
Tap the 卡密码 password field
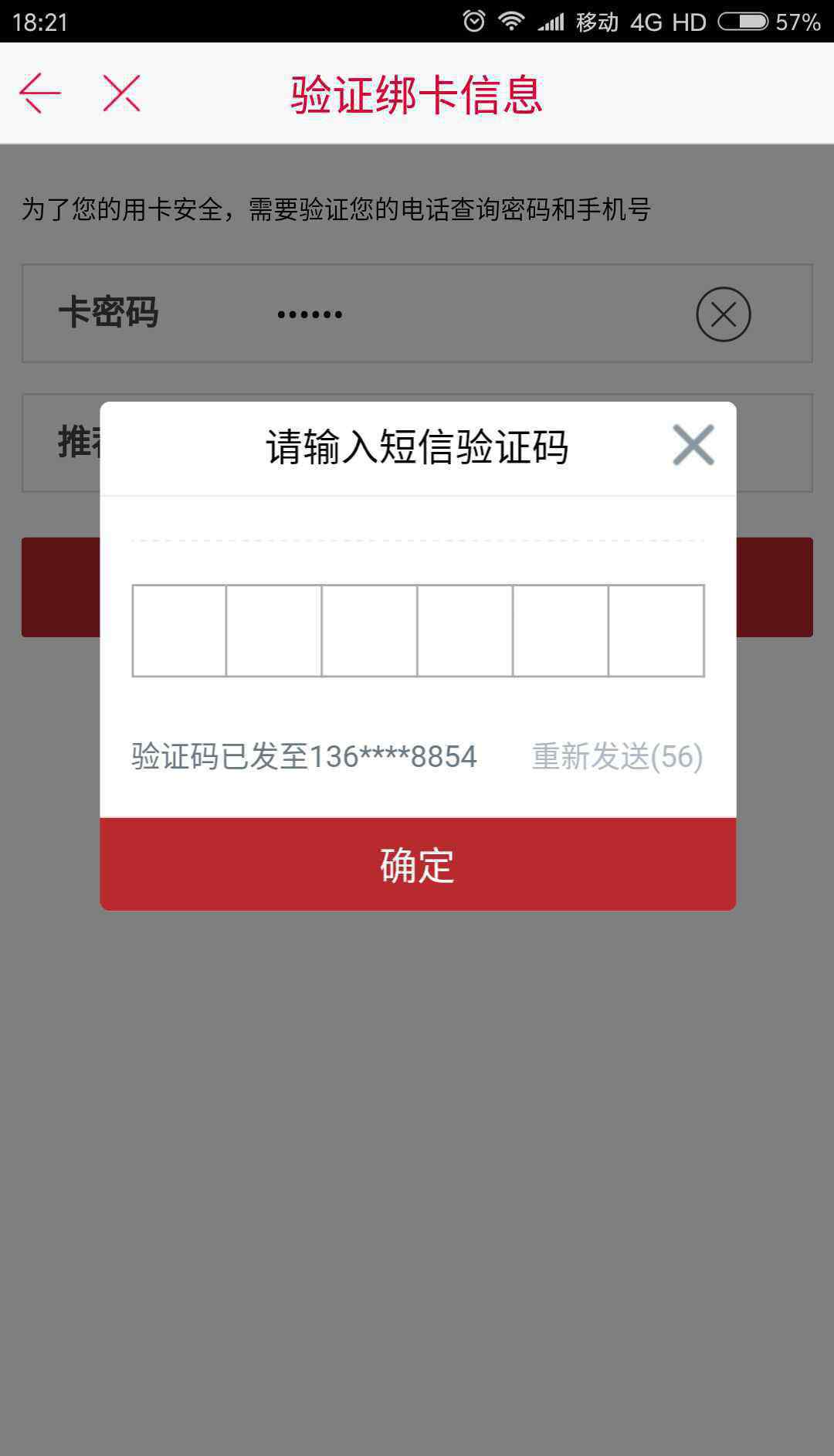pos(417,314)
